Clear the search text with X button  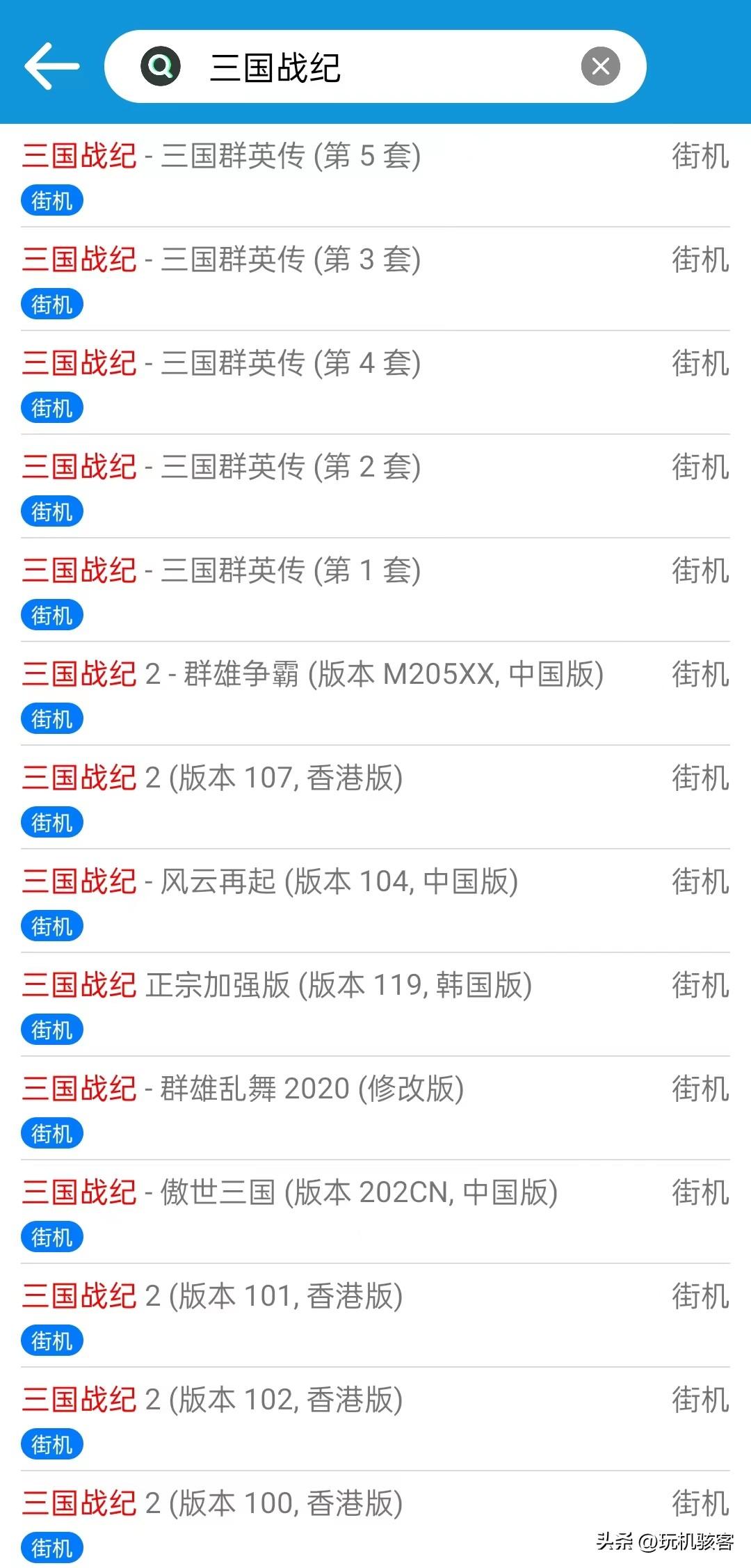(601, 66)
